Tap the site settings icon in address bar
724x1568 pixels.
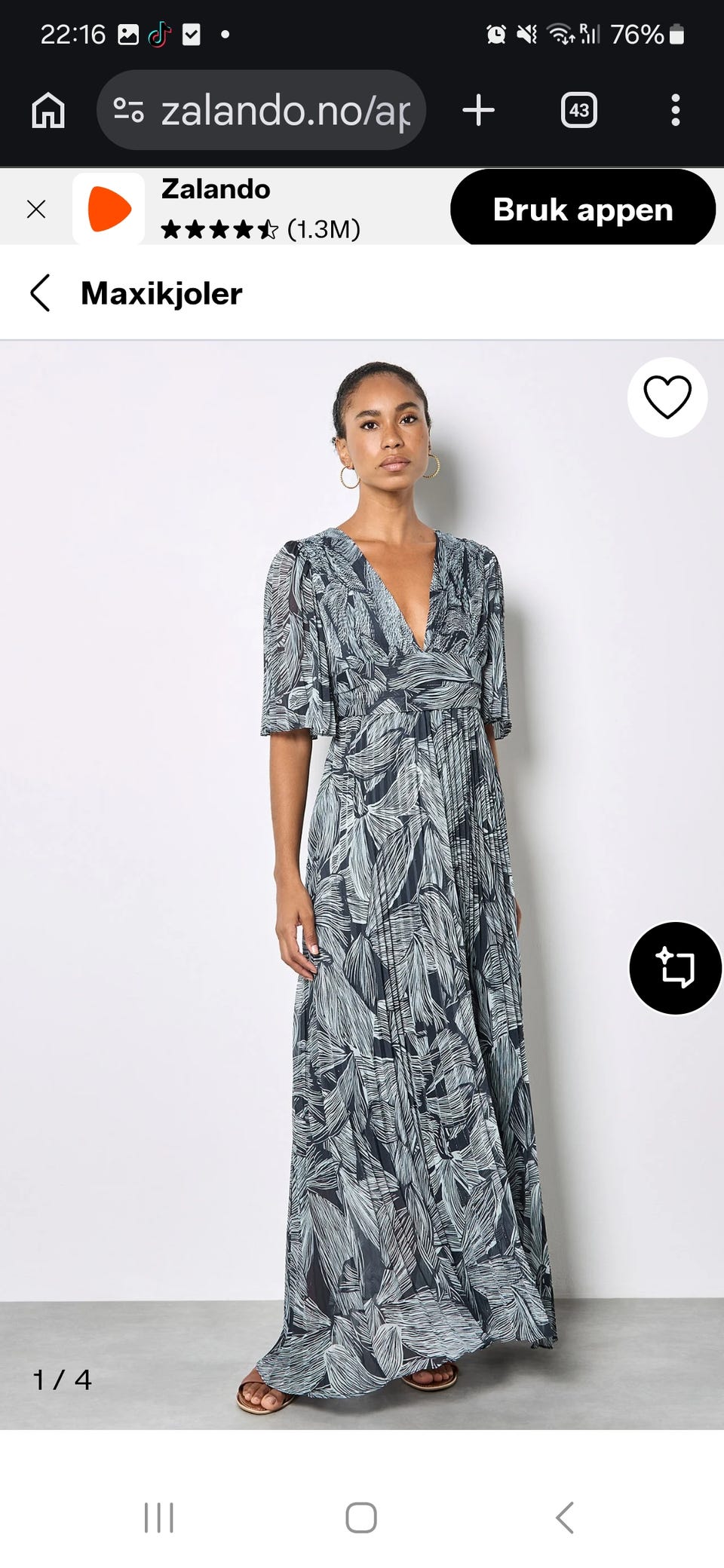[x=129, y=110]
